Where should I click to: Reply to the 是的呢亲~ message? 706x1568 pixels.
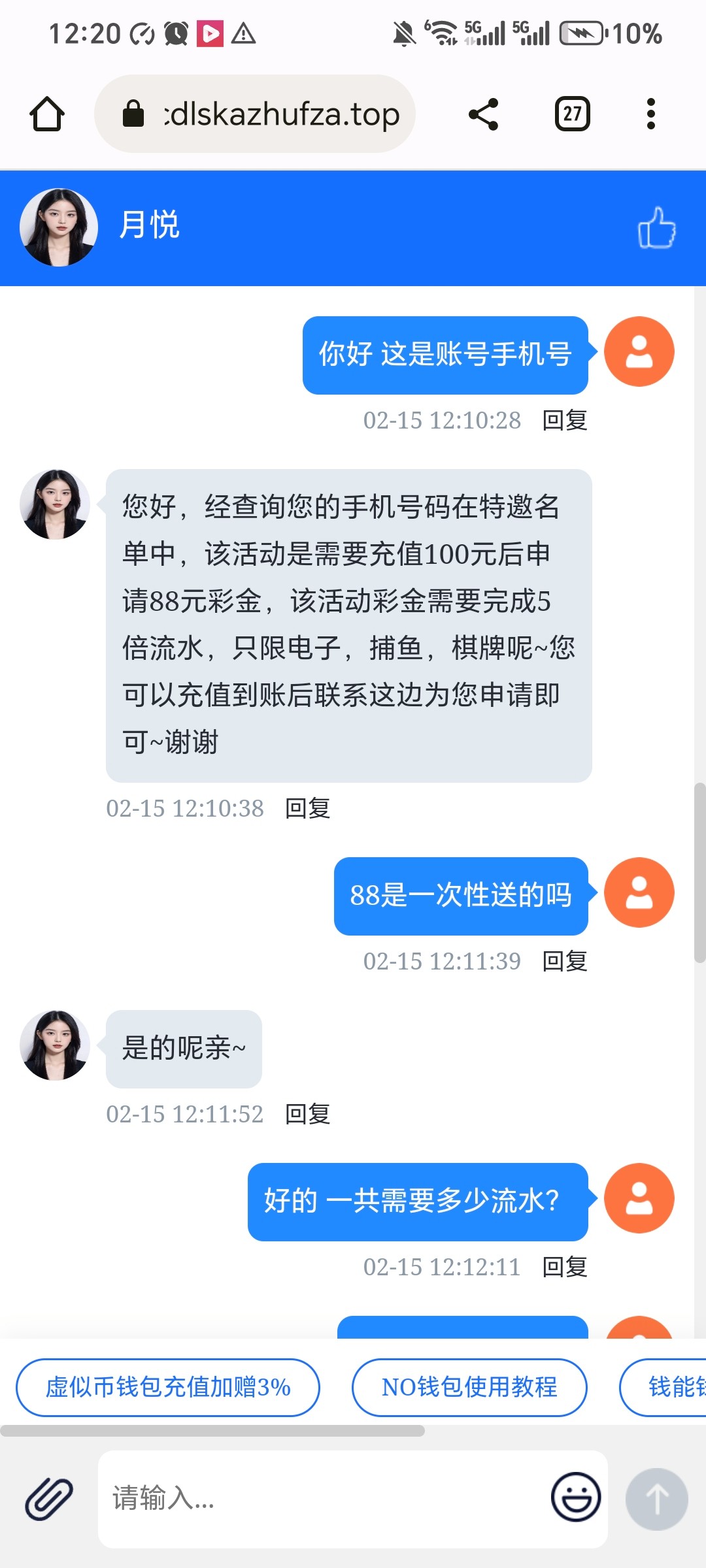pyautogui.click(x=308, y=1114)
